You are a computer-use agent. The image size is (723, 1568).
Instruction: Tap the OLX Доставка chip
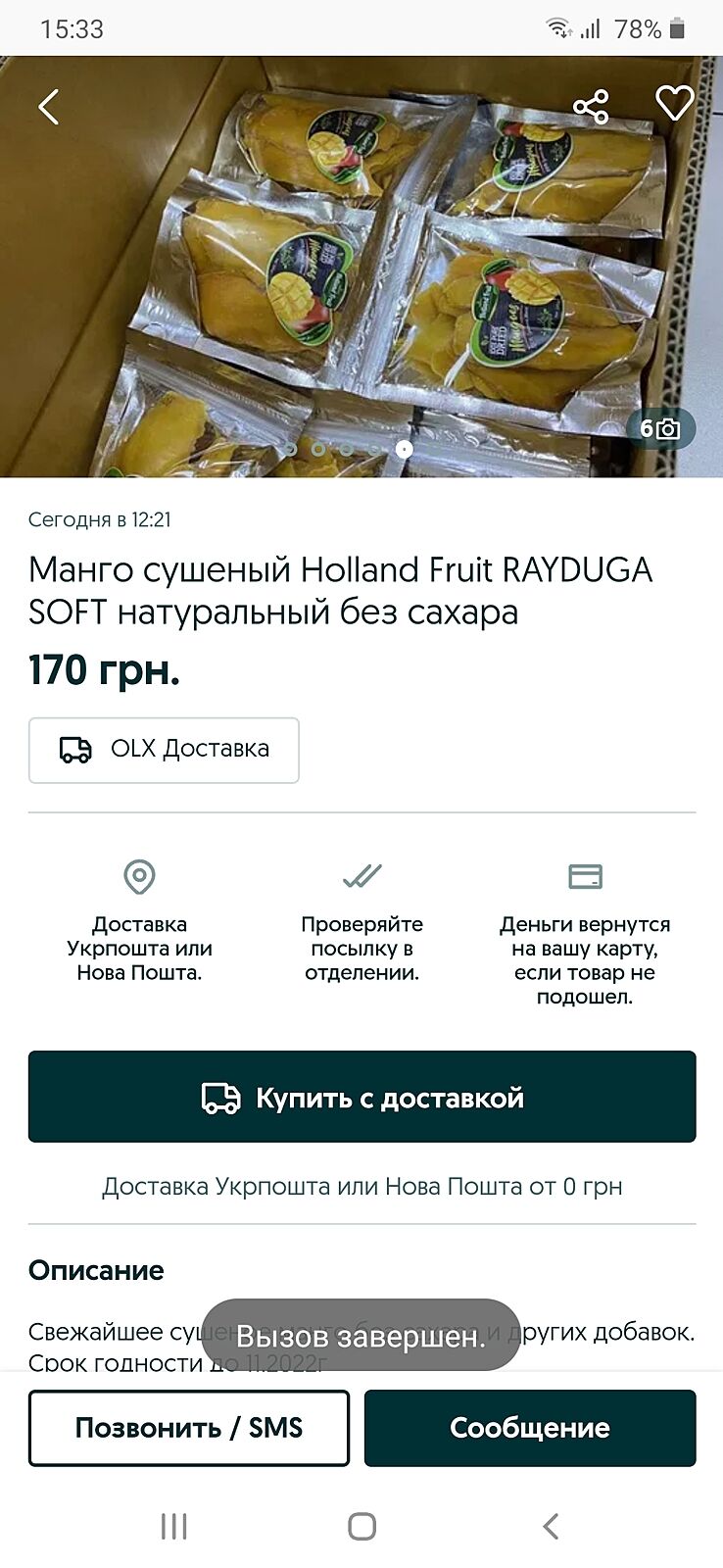pyautogui.click(x=164, y=750)
